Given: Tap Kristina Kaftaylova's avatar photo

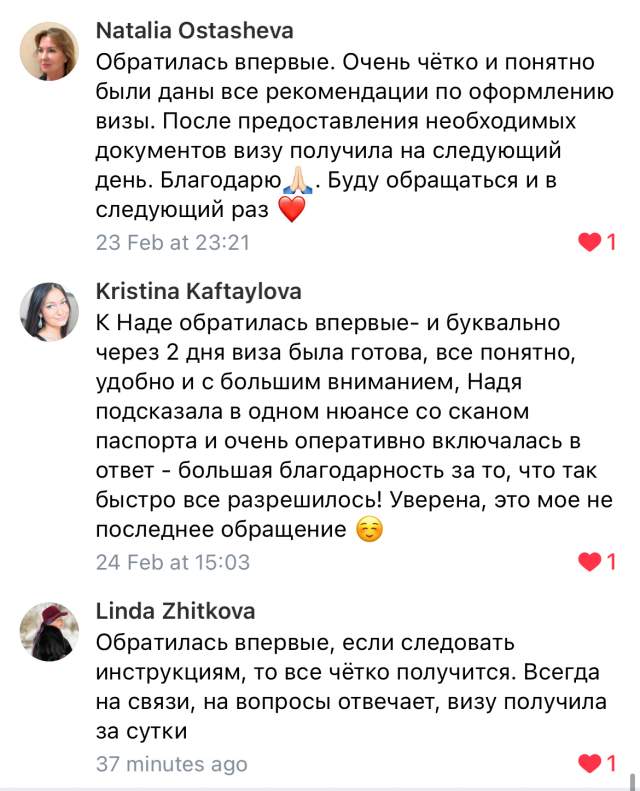Looking at the screenshot, I should [x=50, y=311].
